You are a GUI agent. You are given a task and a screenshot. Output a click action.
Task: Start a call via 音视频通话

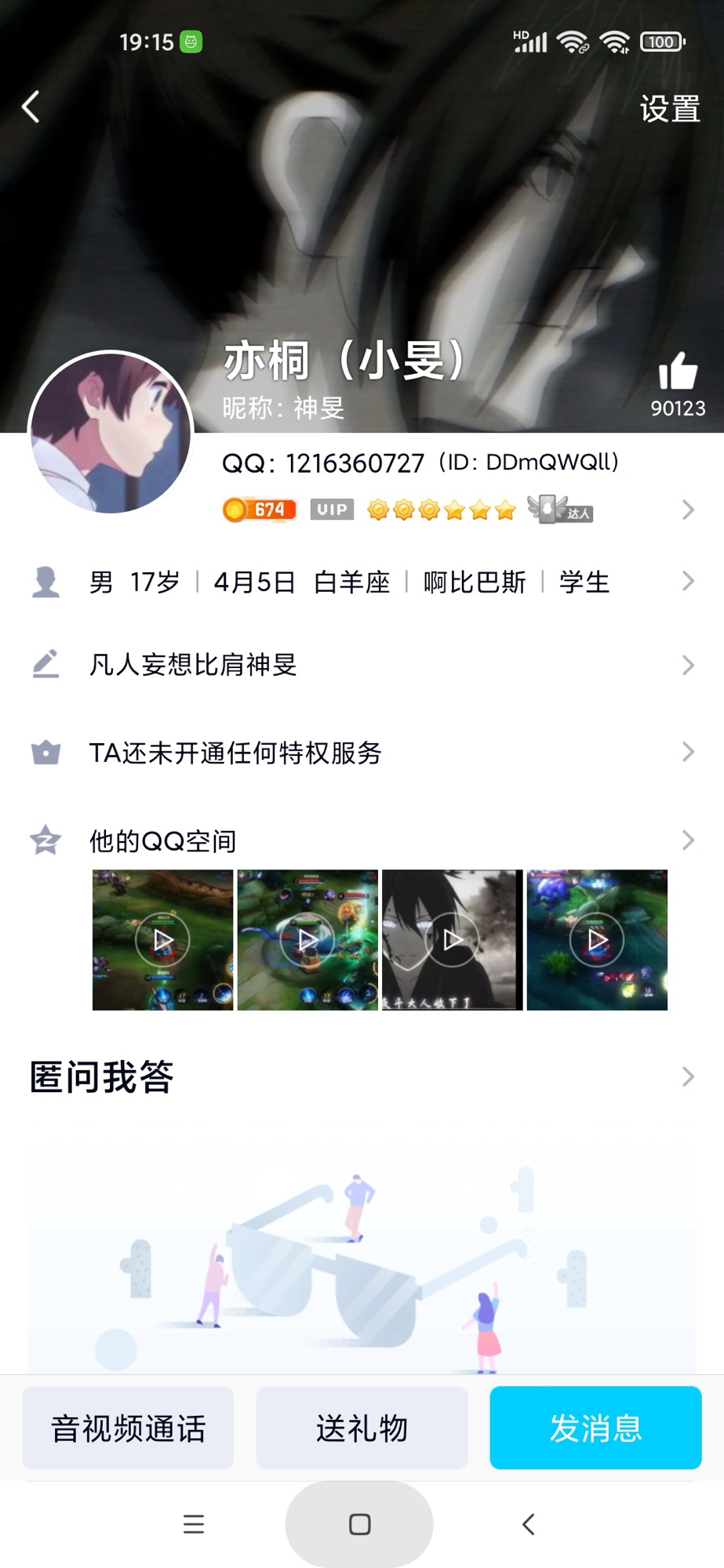[128, 1428]
